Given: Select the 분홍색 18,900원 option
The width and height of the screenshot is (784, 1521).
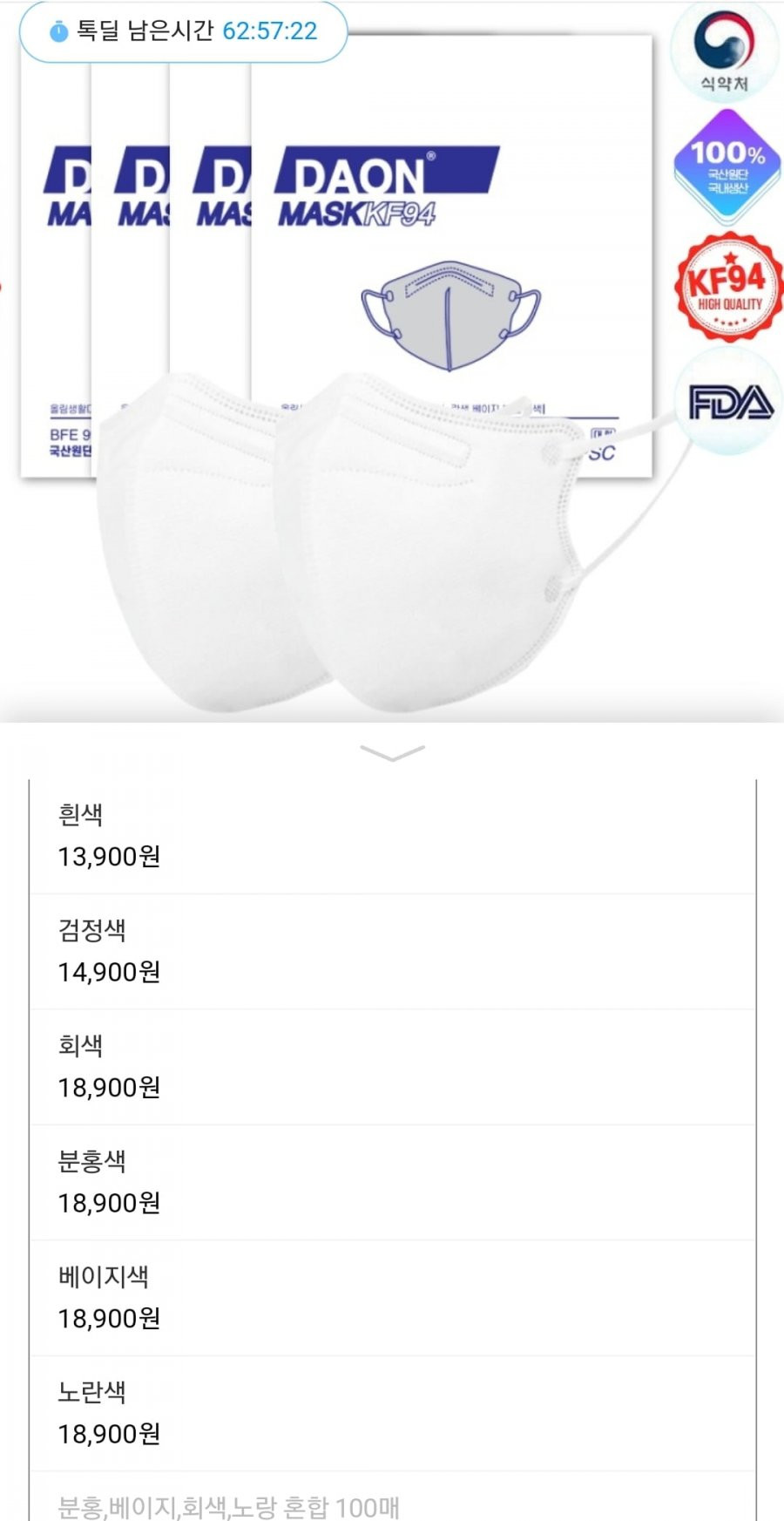Looking at the screenshot, I should pos(393,1183).
